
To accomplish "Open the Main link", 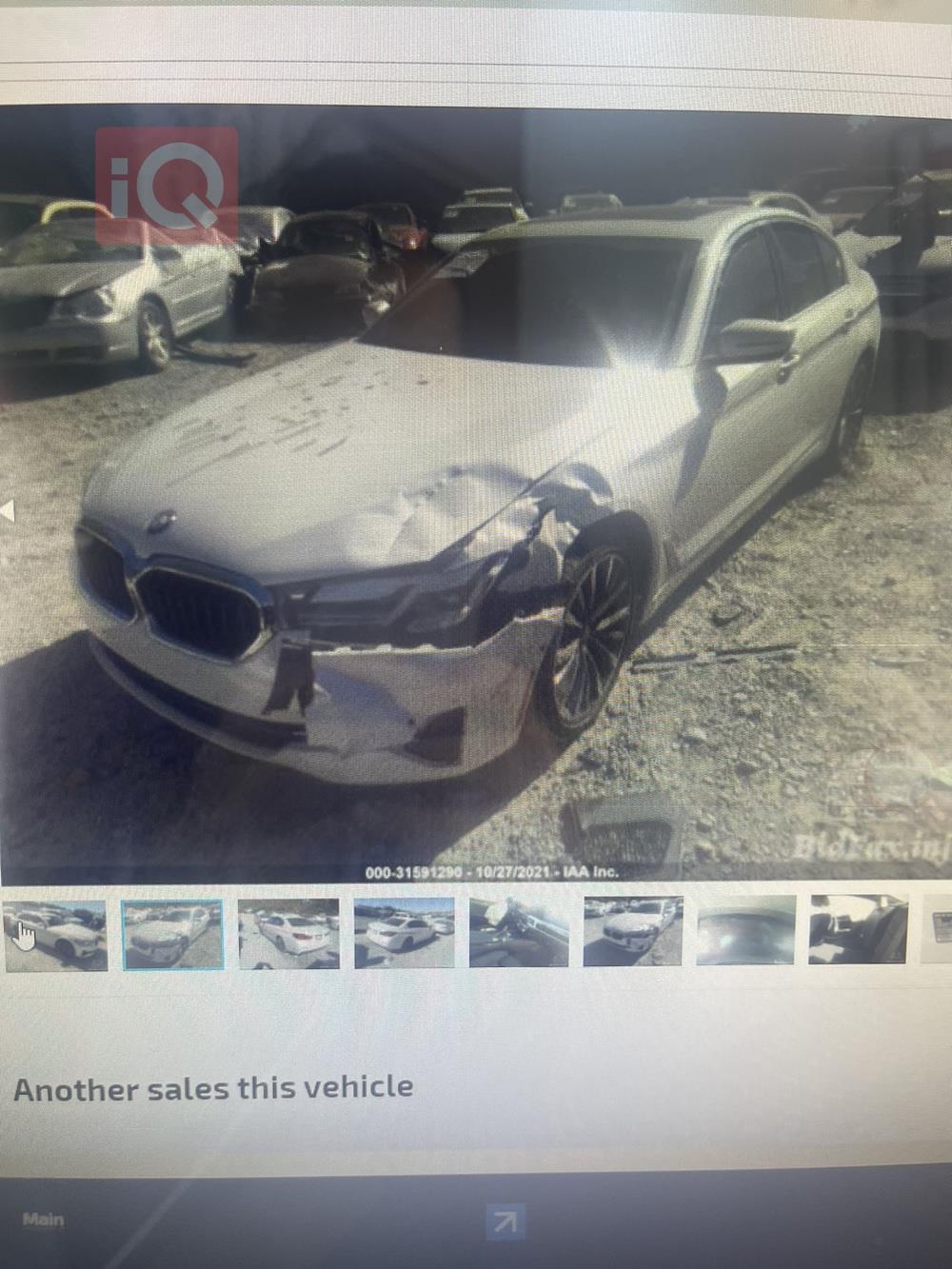I will 43,1219.
